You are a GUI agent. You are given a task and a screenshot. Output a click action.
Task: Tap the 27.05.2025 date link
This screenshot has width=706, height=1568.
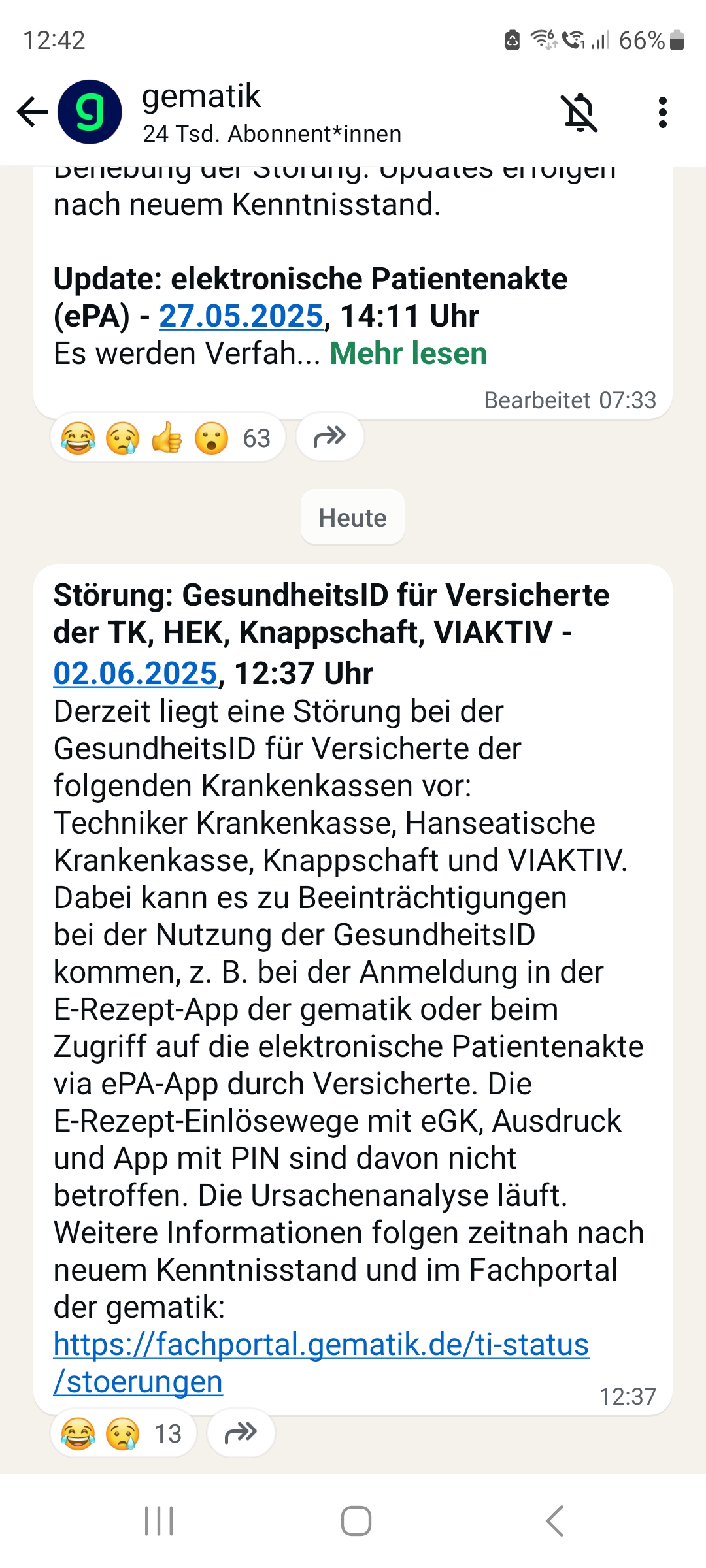pyautogui.click(x=241, y=316)
